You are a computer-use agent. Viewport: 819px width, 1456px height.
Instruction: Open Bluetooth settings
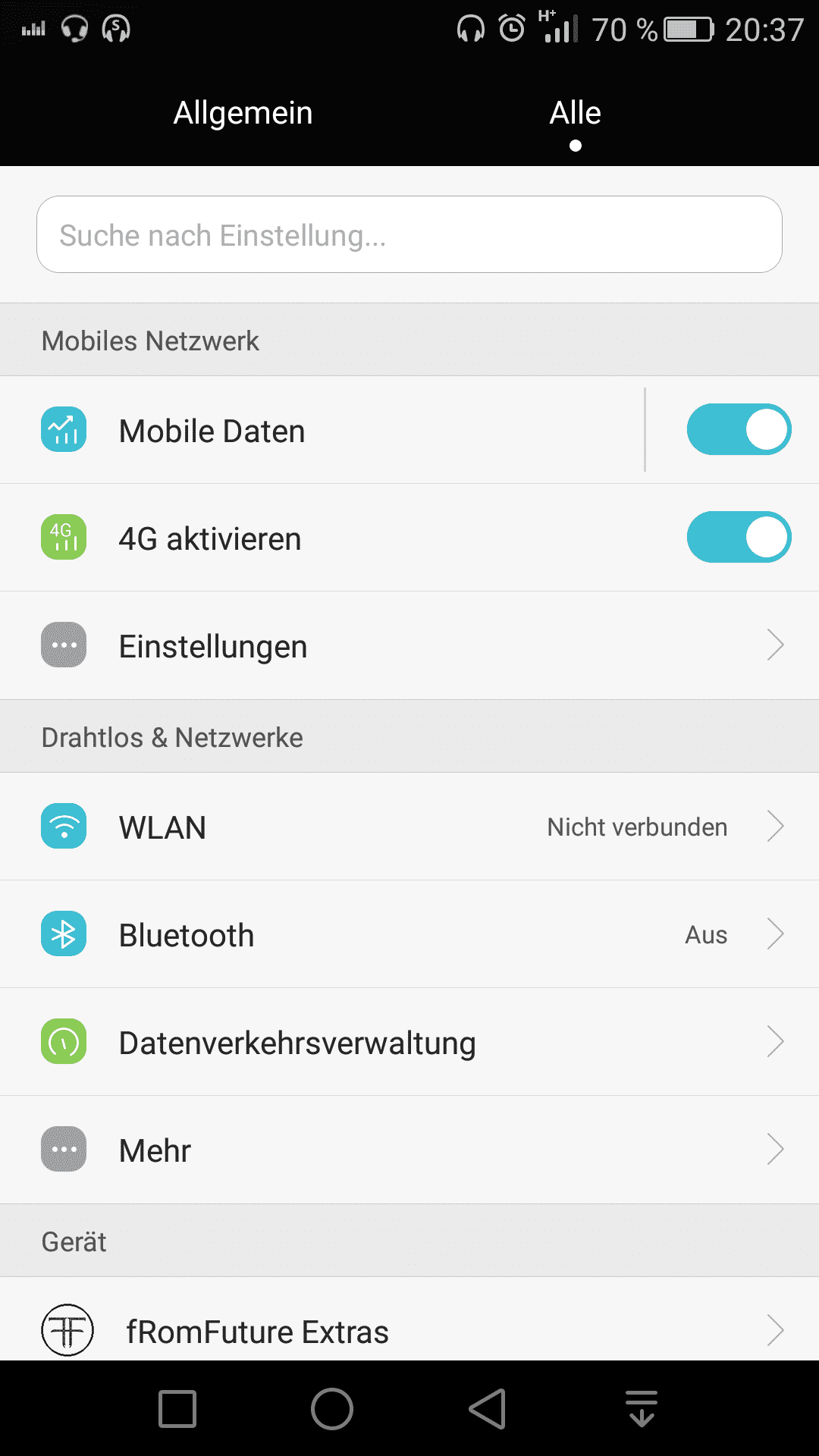point(409,934)
